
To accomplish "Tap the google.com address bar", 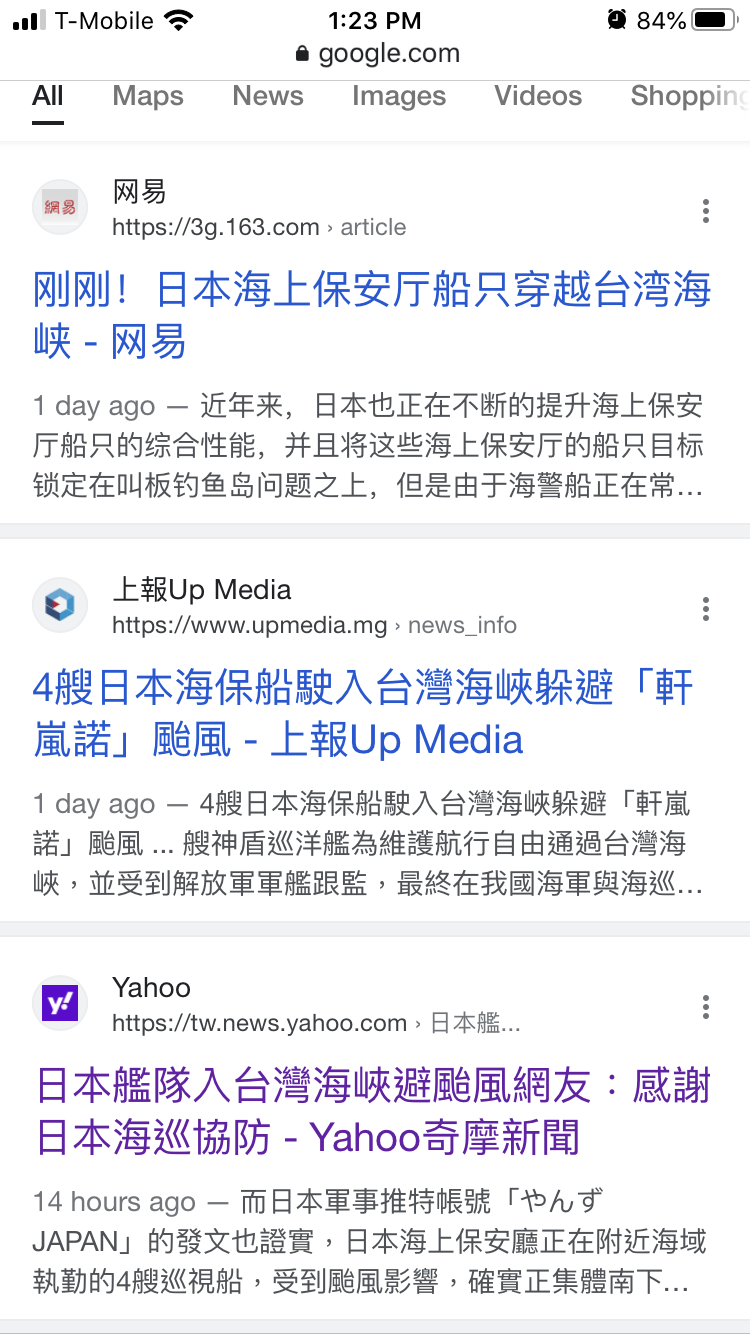I will tap(375, 53).
